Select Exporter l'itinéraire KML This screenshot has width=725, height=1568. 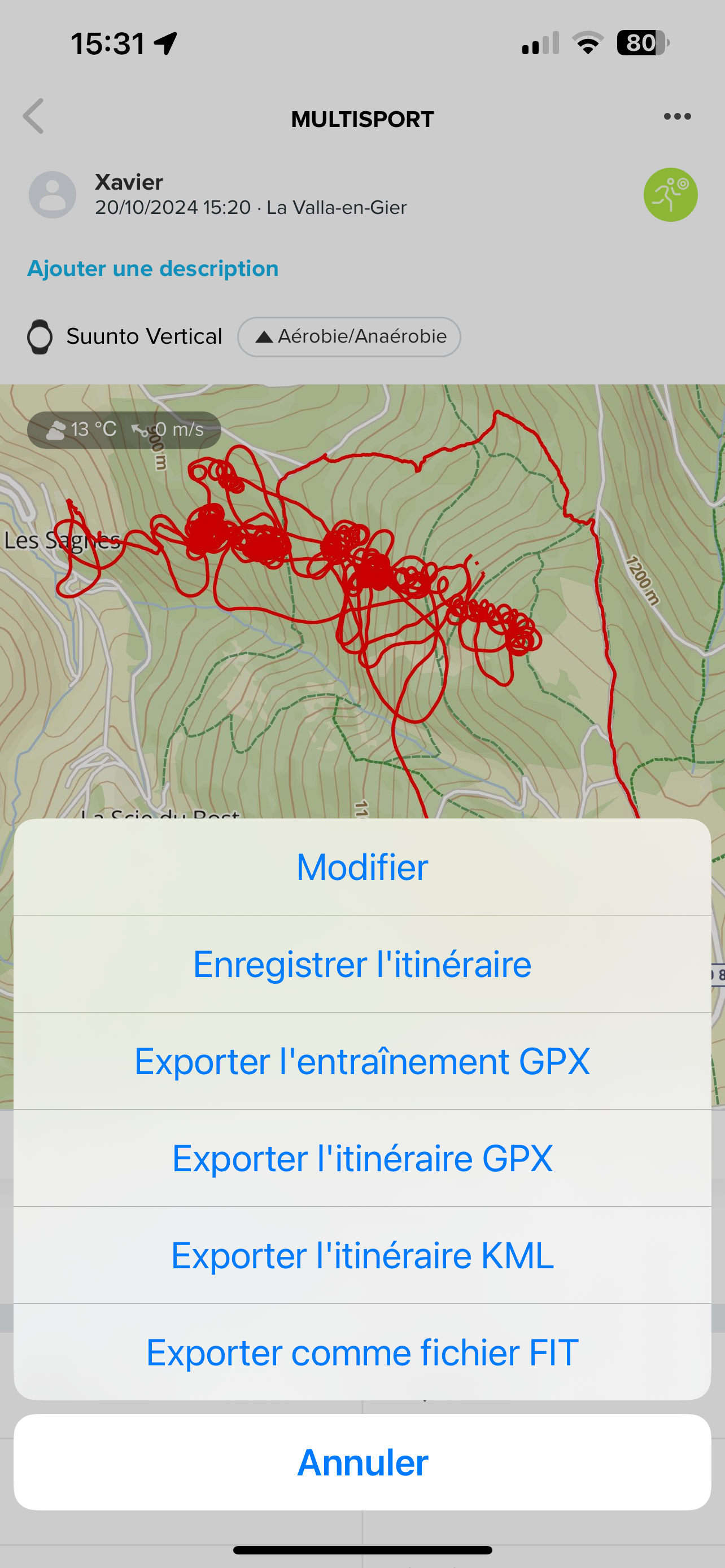click(x=362, y=1255)
